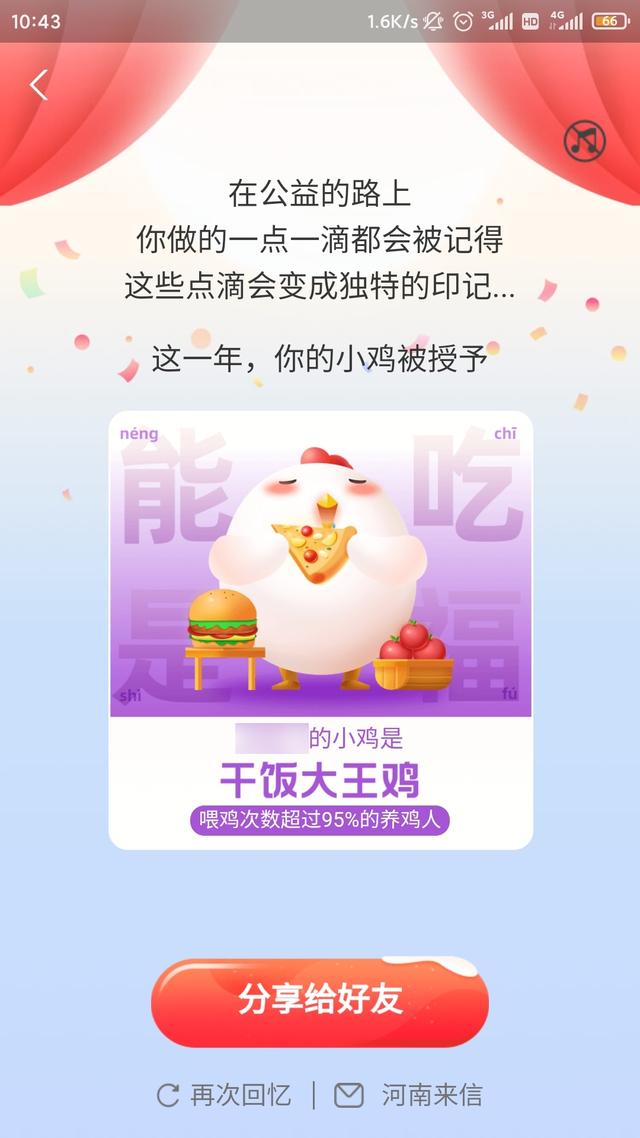This screenshot has width=640, height=1138.
Task: Go back with the top-left arrow
Action: 39,86
